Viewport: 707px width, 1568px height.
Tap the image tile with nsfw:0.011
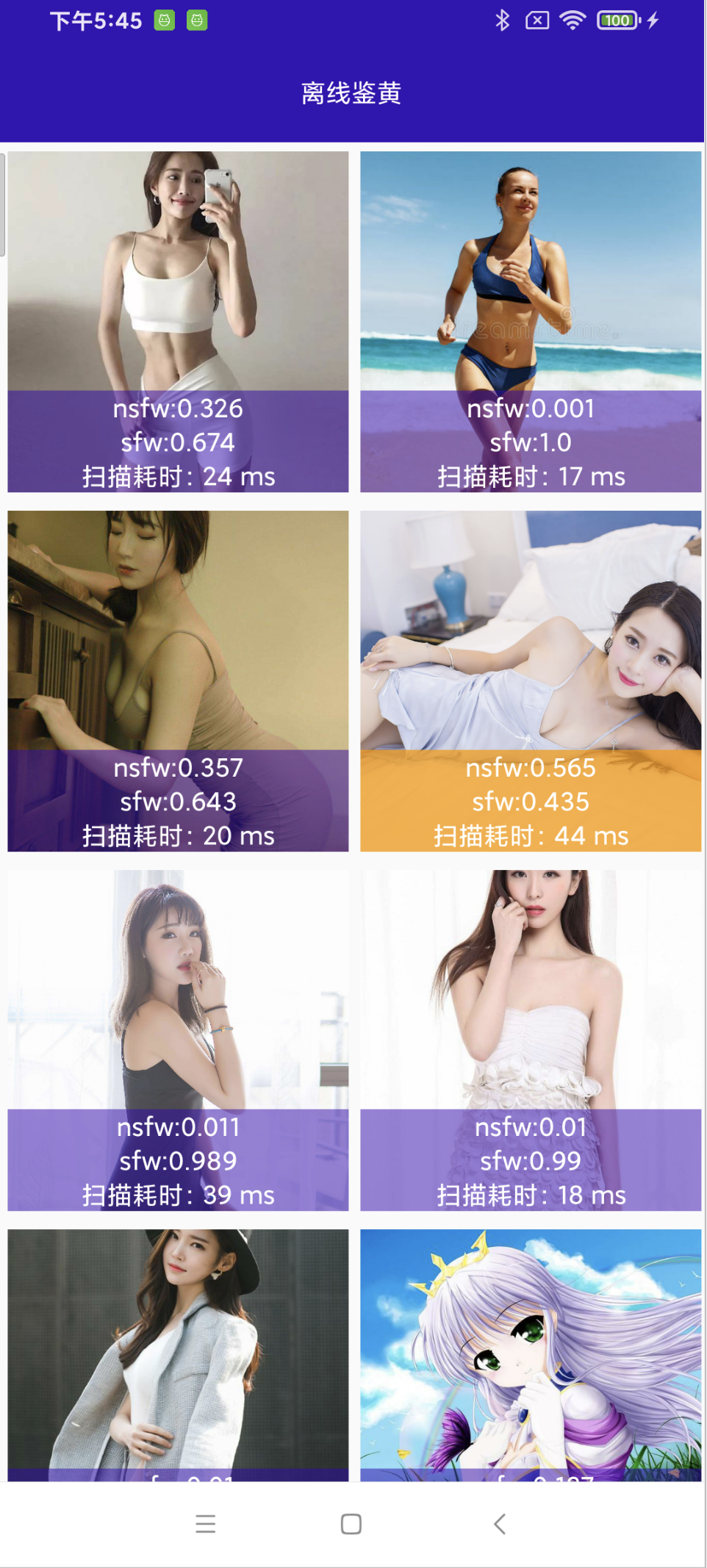178,1040
